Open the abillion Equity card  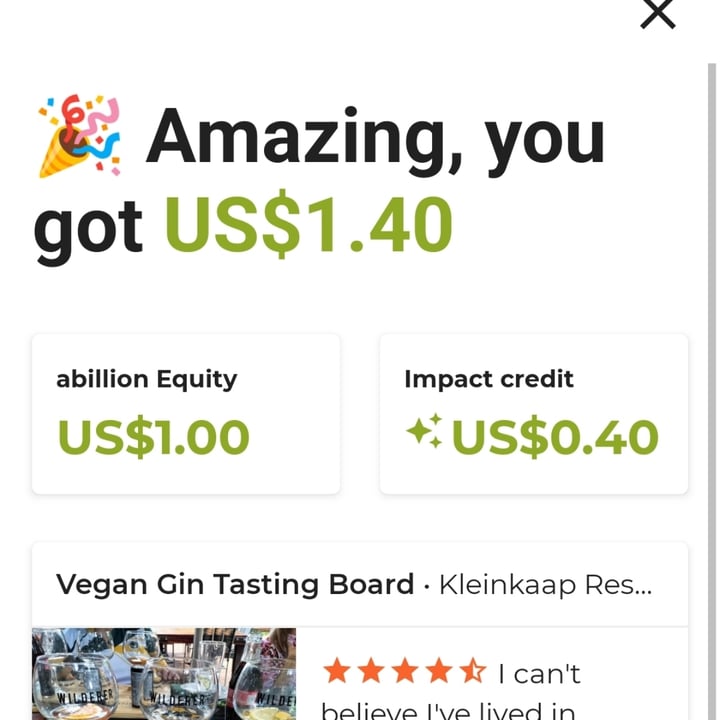click(186, 414)
